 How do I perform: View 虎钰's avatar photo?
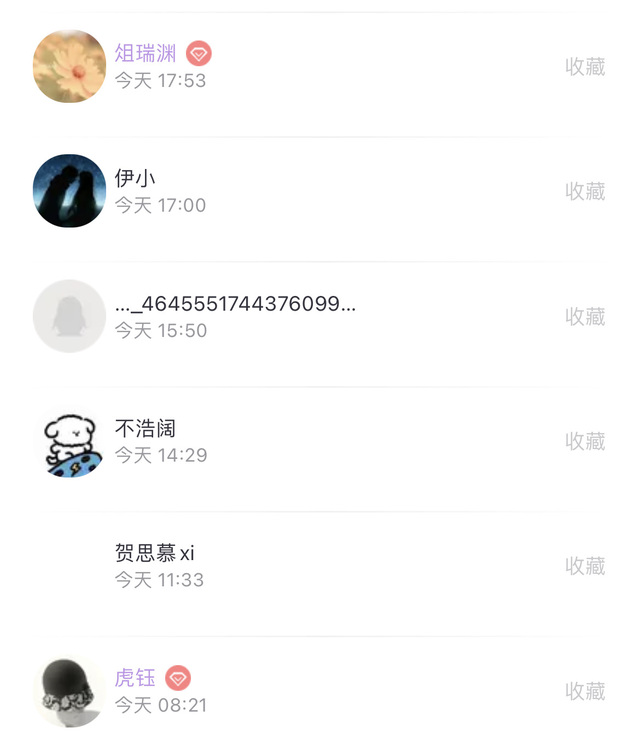point(69,691)
